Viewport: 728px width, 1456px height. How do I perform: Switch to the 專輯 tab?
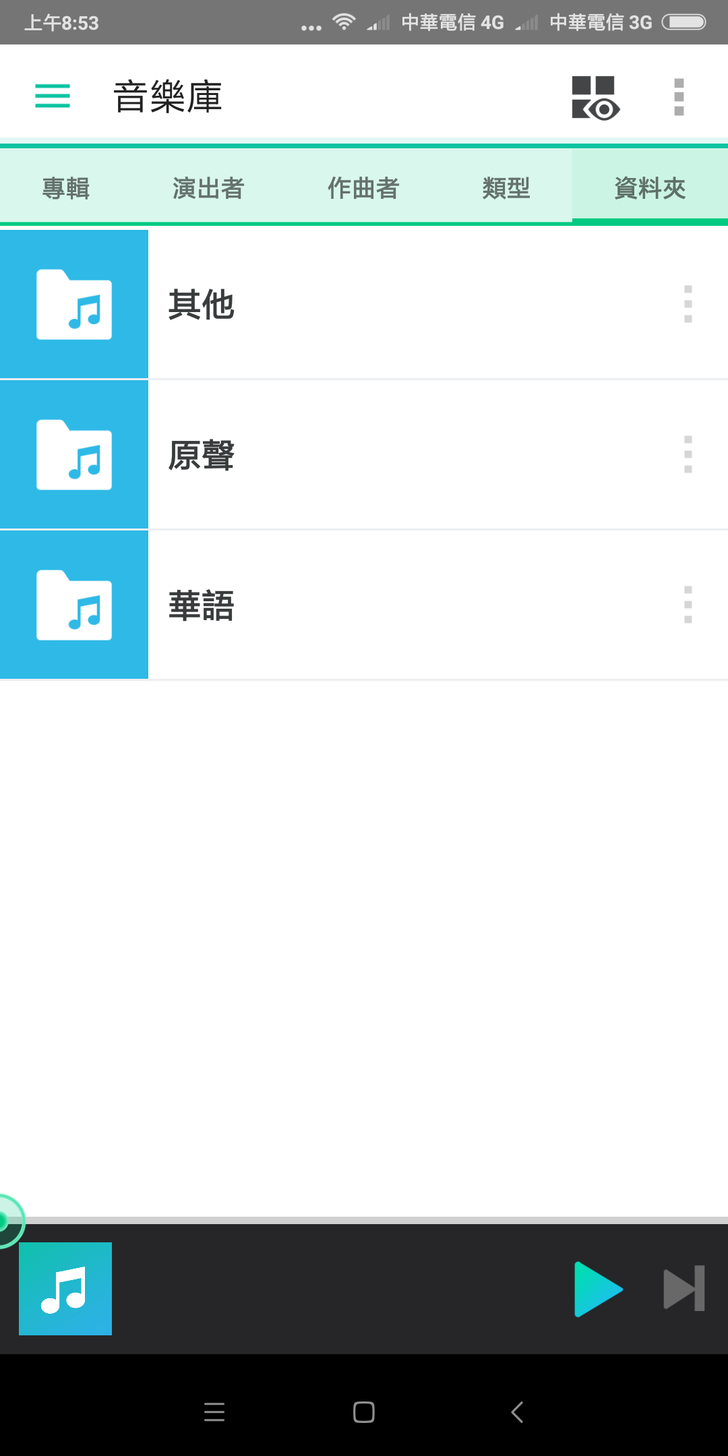(66, 187)
